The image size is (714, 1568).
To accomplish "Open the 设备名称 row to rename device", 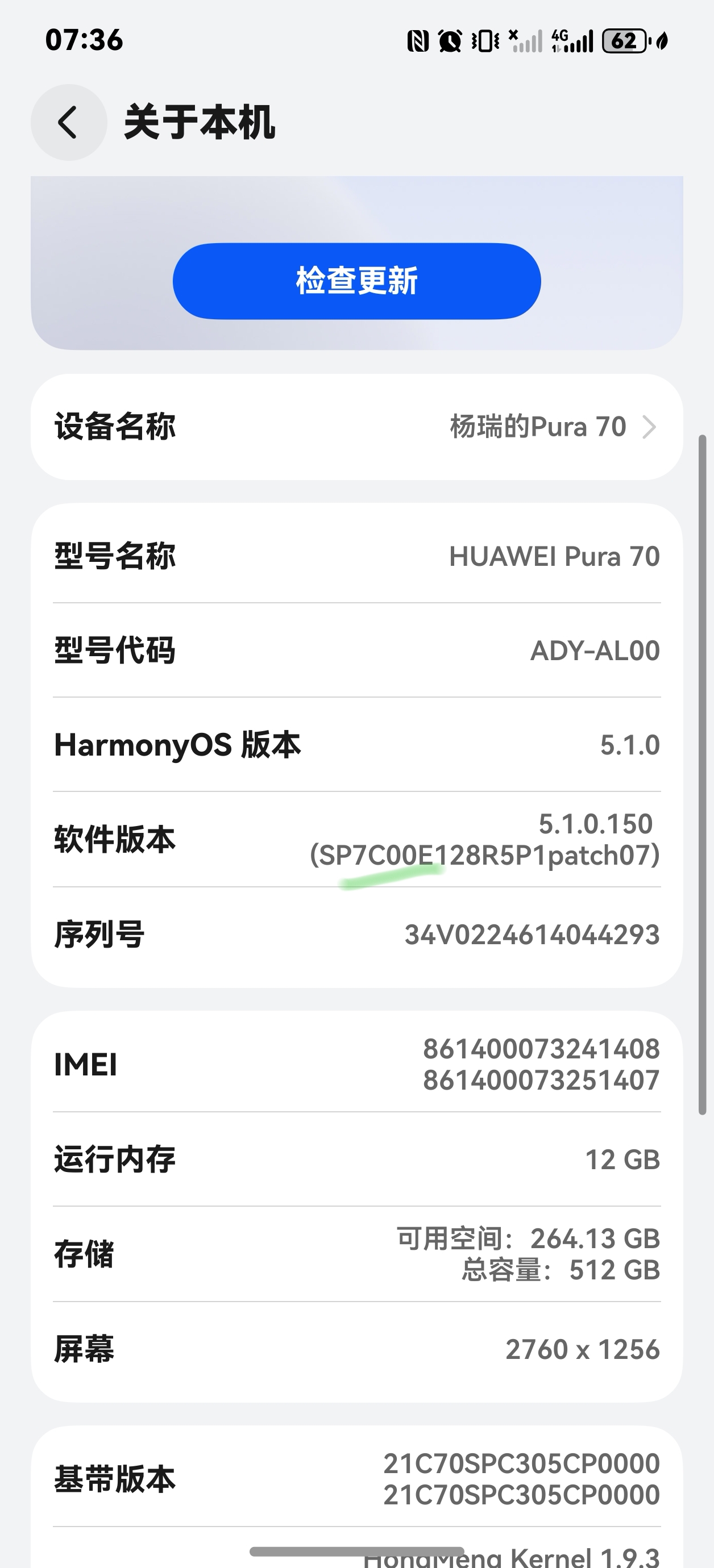I will tap(356, 427).
